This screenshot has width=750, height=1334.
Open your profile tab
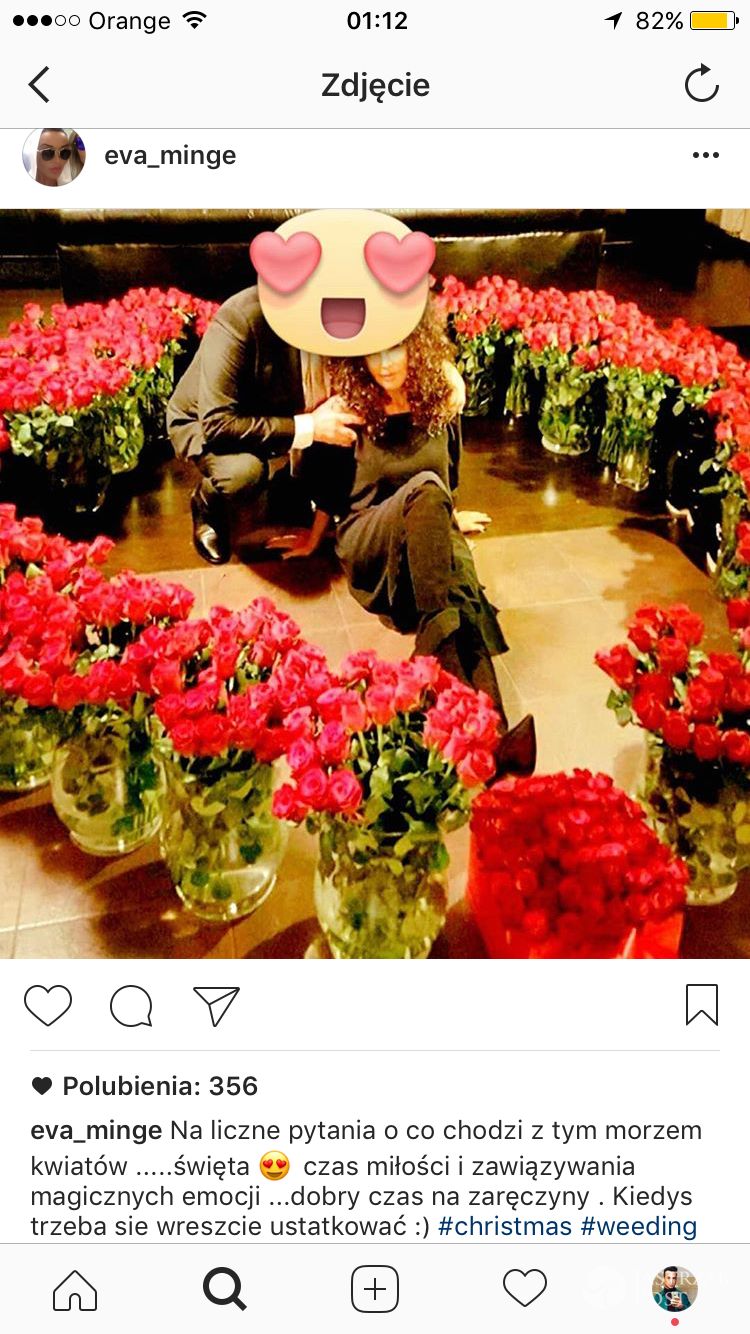click(674, 1290)
